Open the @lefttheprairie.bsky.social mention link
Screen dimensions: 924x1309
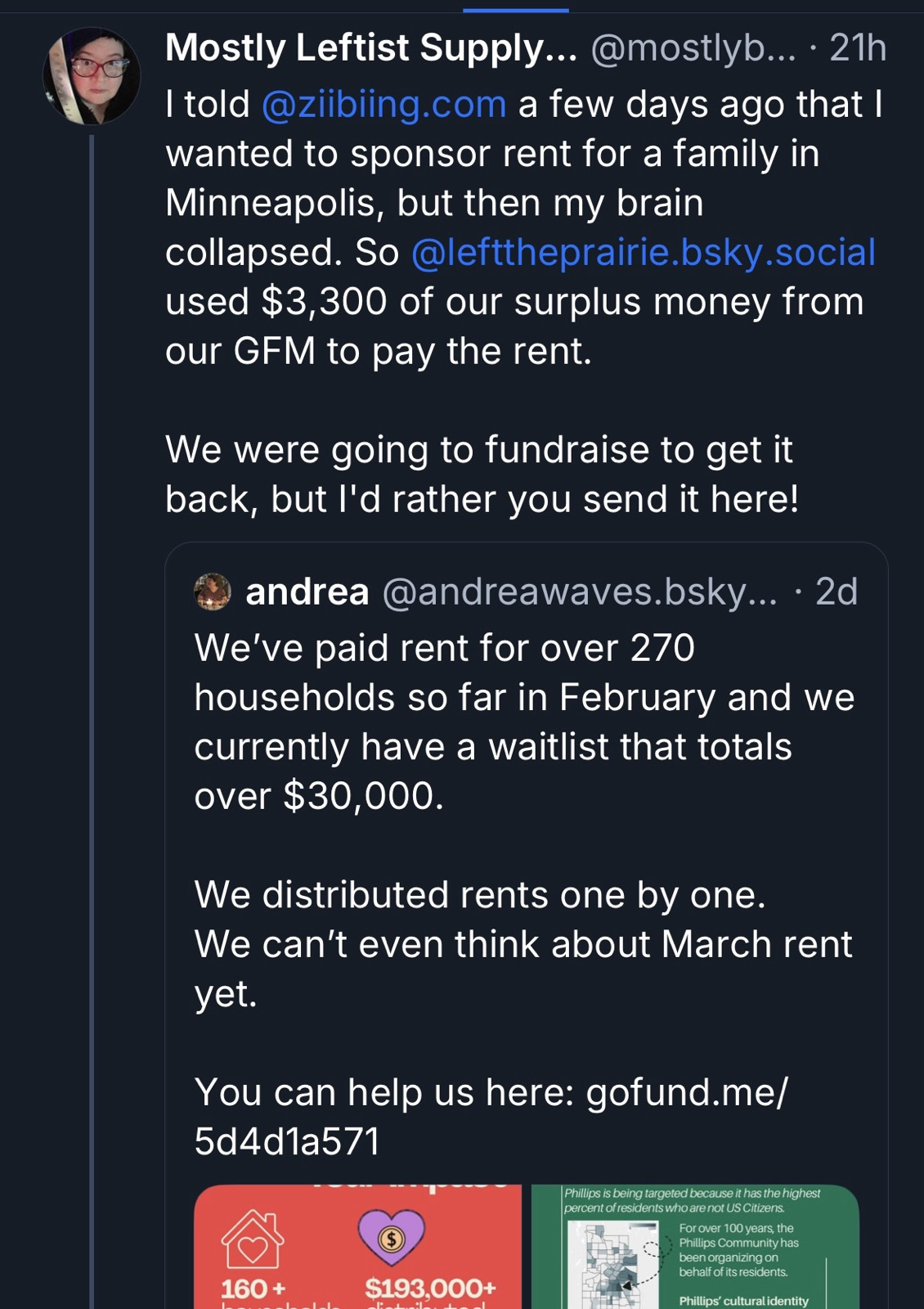click(x=643, y=252)
